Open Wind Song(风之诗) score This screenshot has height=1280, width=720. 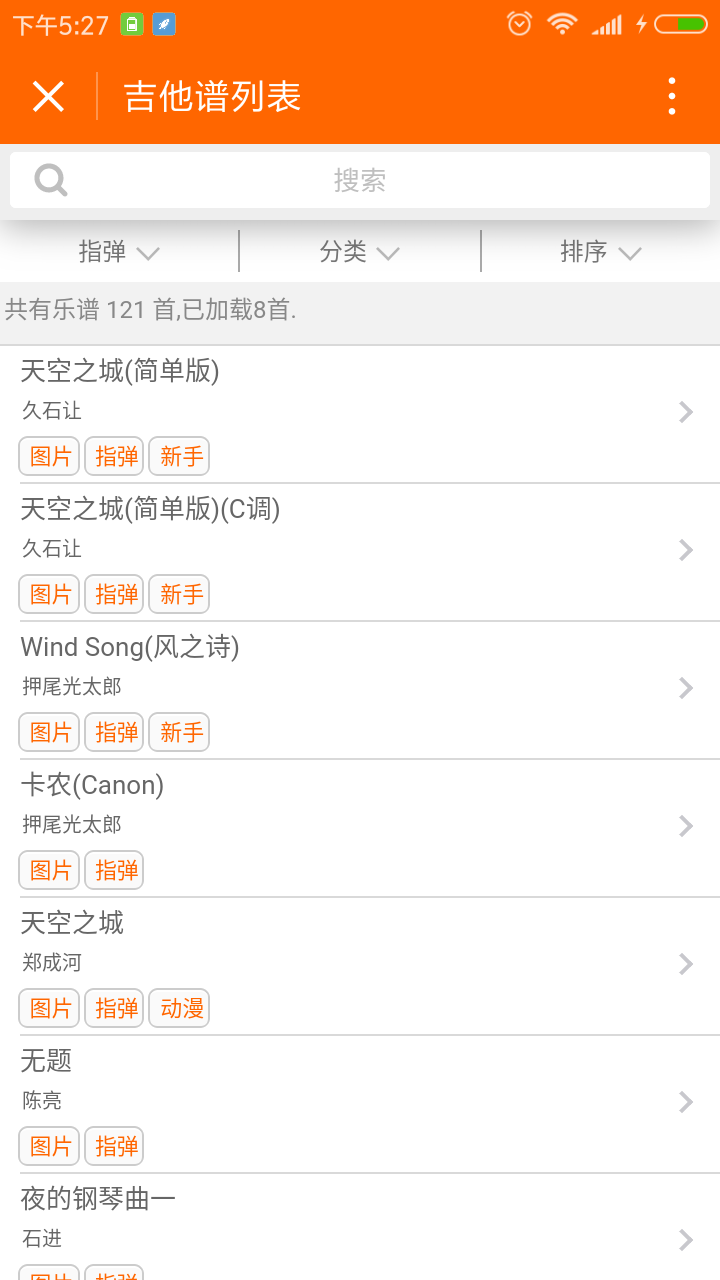click(360, 690)
